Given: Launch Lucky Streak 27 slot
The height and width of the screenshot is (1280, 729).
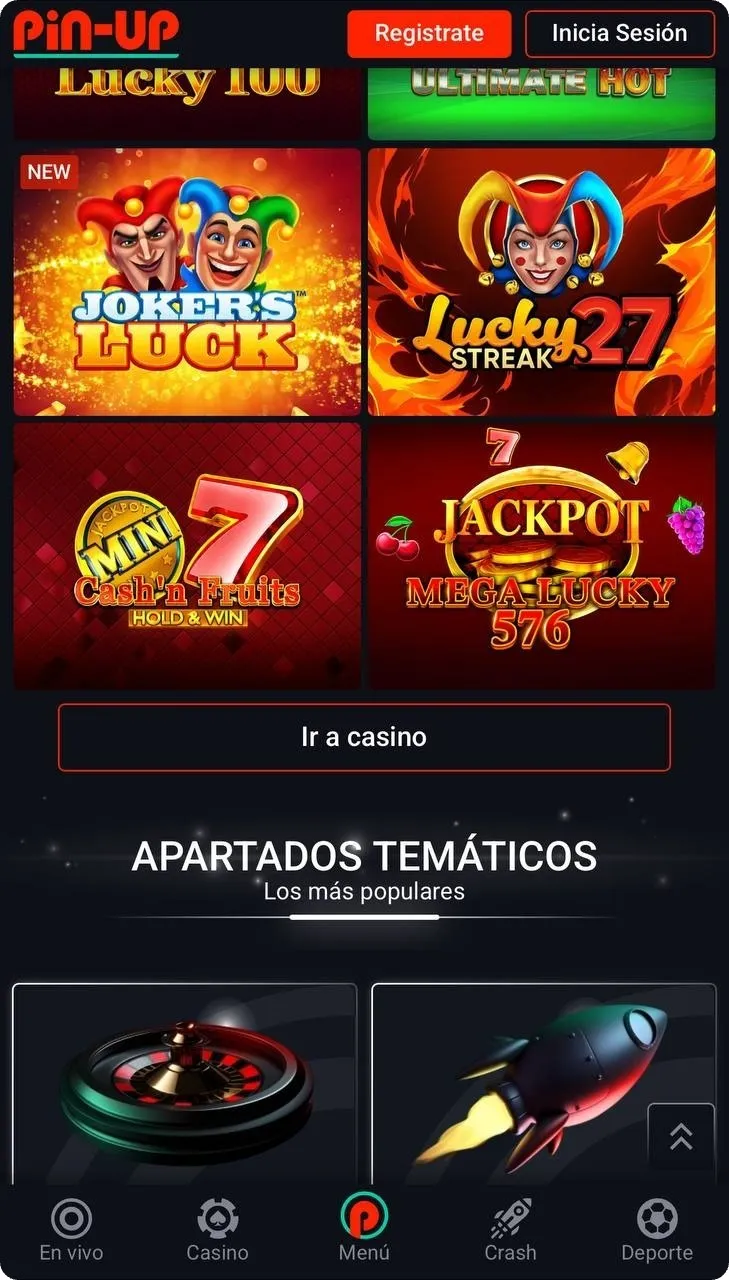Looking at the screenshot, I should (541, 282).
